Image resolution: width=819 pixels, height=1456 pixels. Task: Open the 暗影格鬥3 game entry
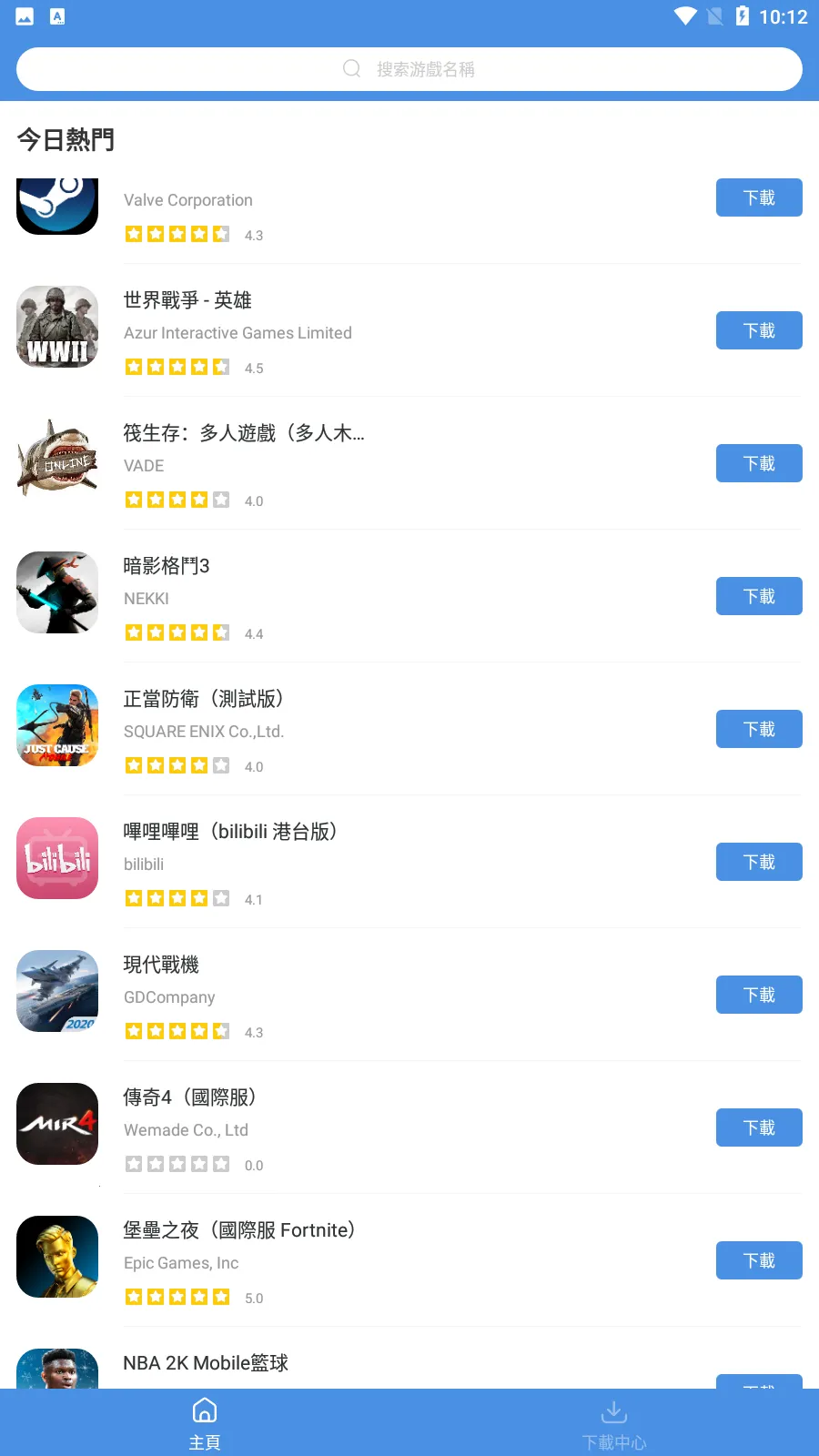pyautogui.click(x=167, y=566)
